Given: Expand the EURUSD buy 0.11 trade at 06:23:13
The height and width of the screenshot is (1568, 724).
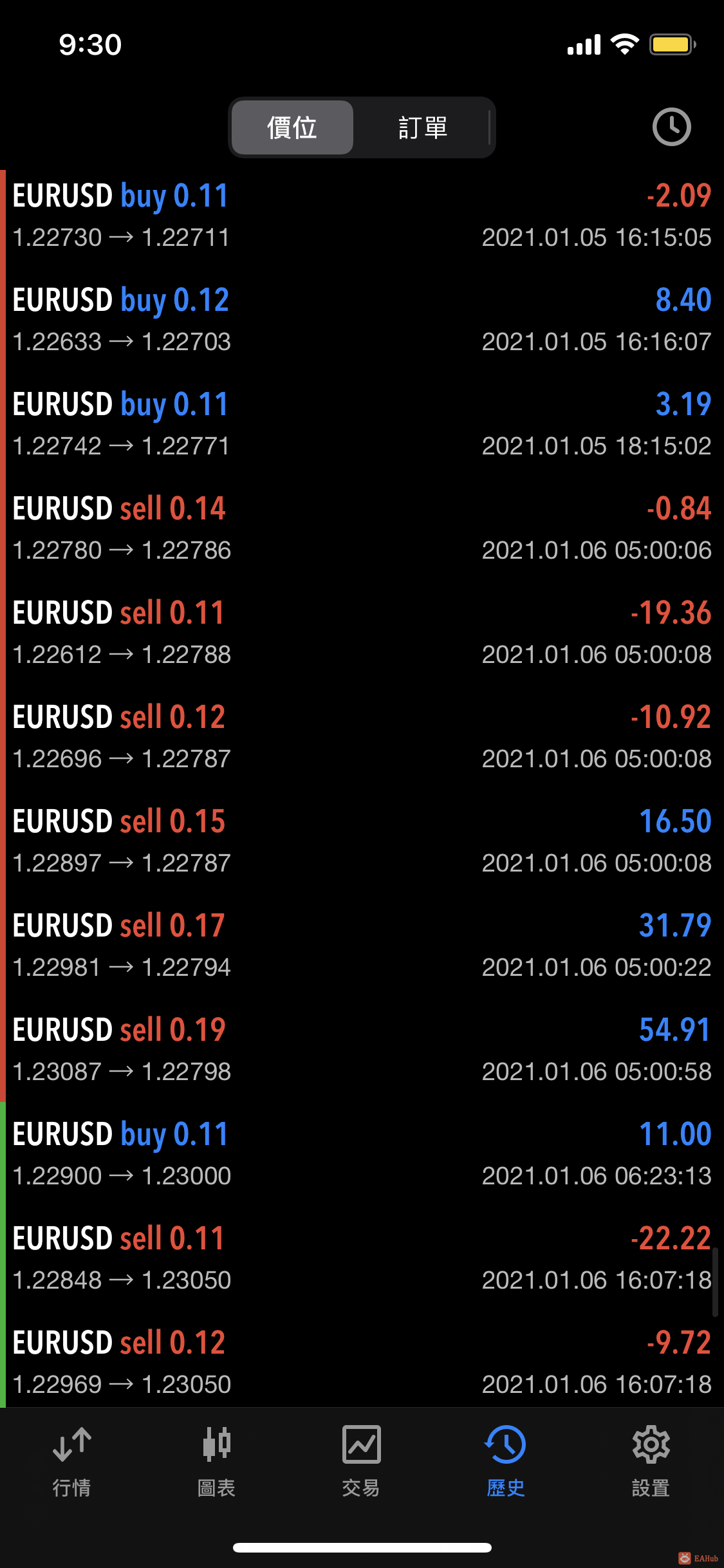Looking at the screenshot, I should pos(362,1154).
